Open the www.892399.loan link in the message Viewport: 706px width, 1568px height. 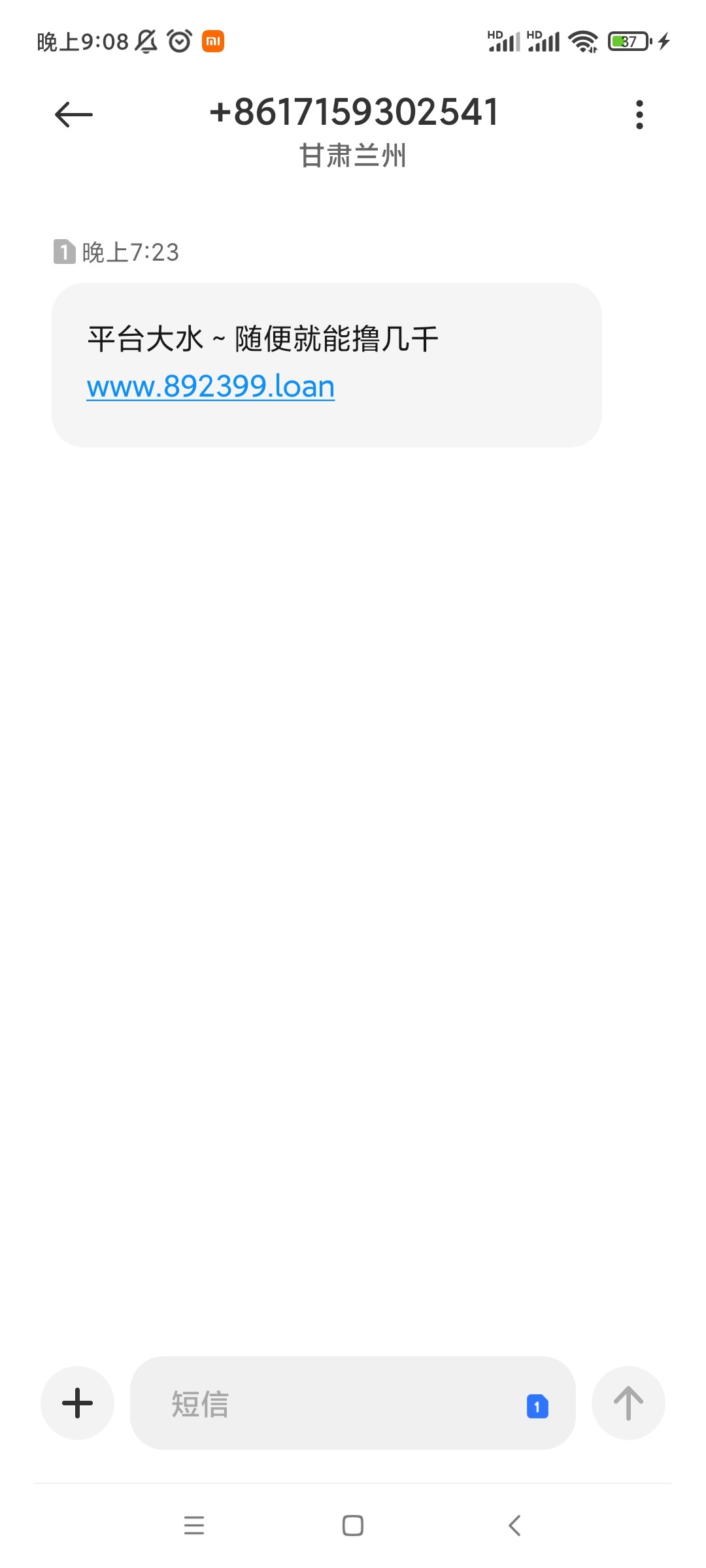(x=210, y=386)
